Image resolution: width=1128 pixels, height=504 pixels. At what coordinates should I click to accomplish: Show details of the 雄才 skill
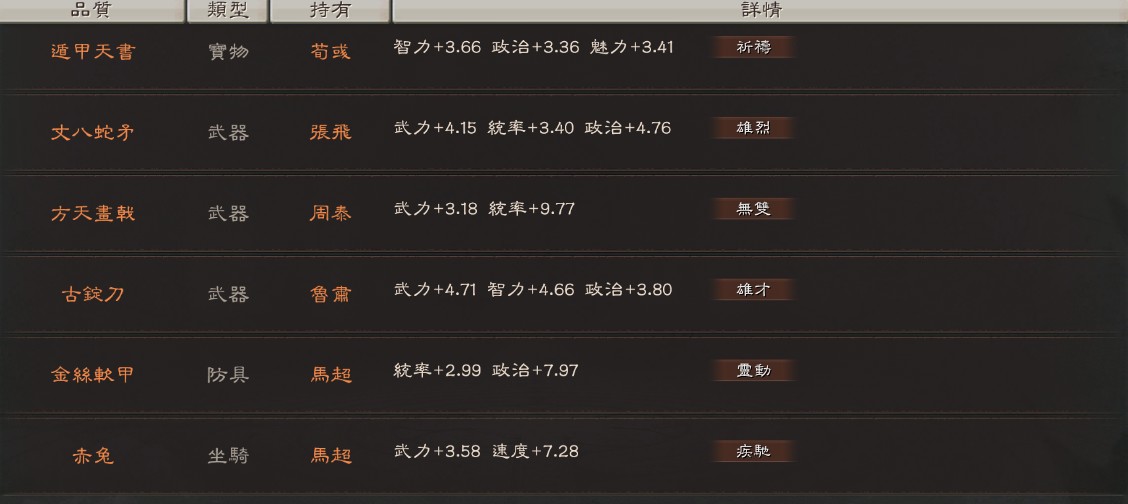click(753, 290)
